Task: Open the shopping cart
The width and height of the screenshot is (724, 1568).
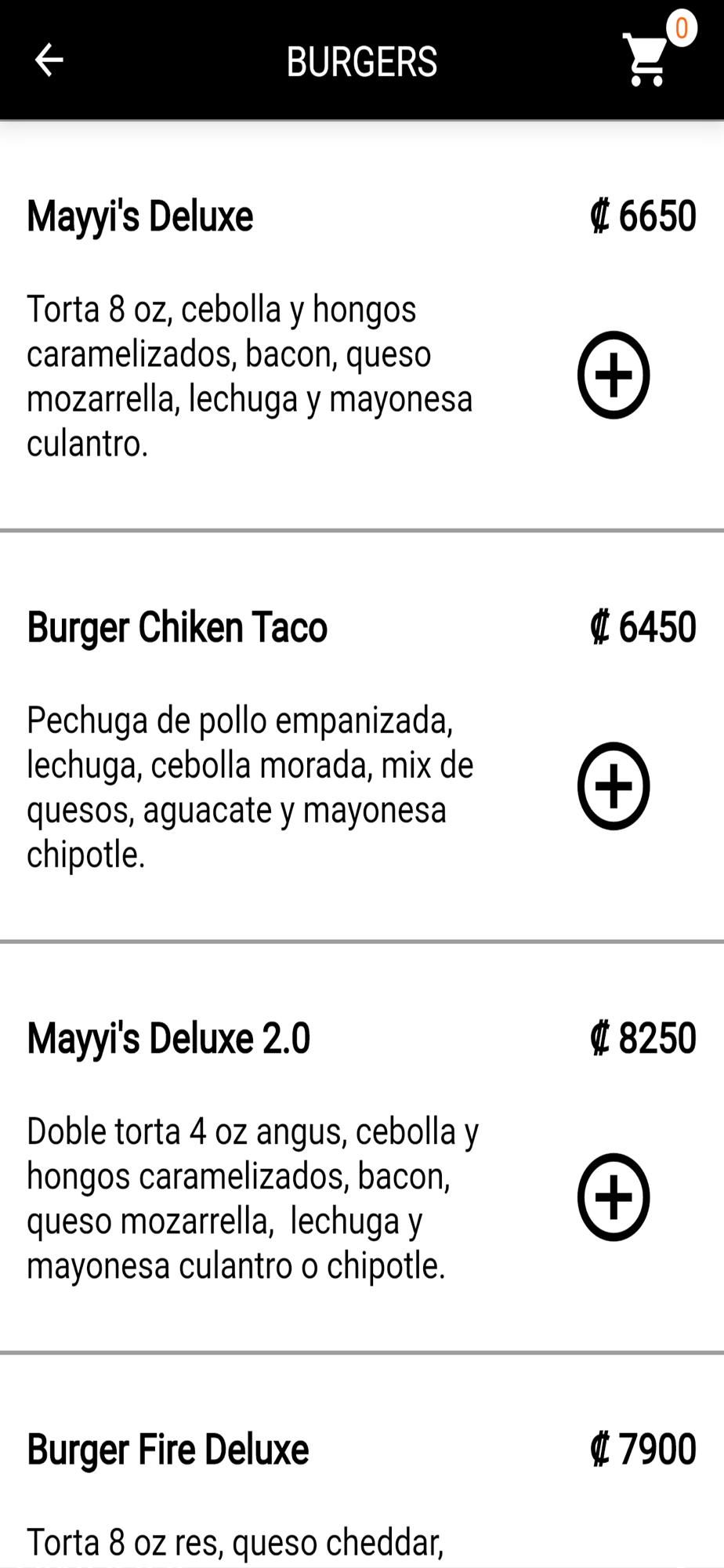Action: tap(647, 59)
